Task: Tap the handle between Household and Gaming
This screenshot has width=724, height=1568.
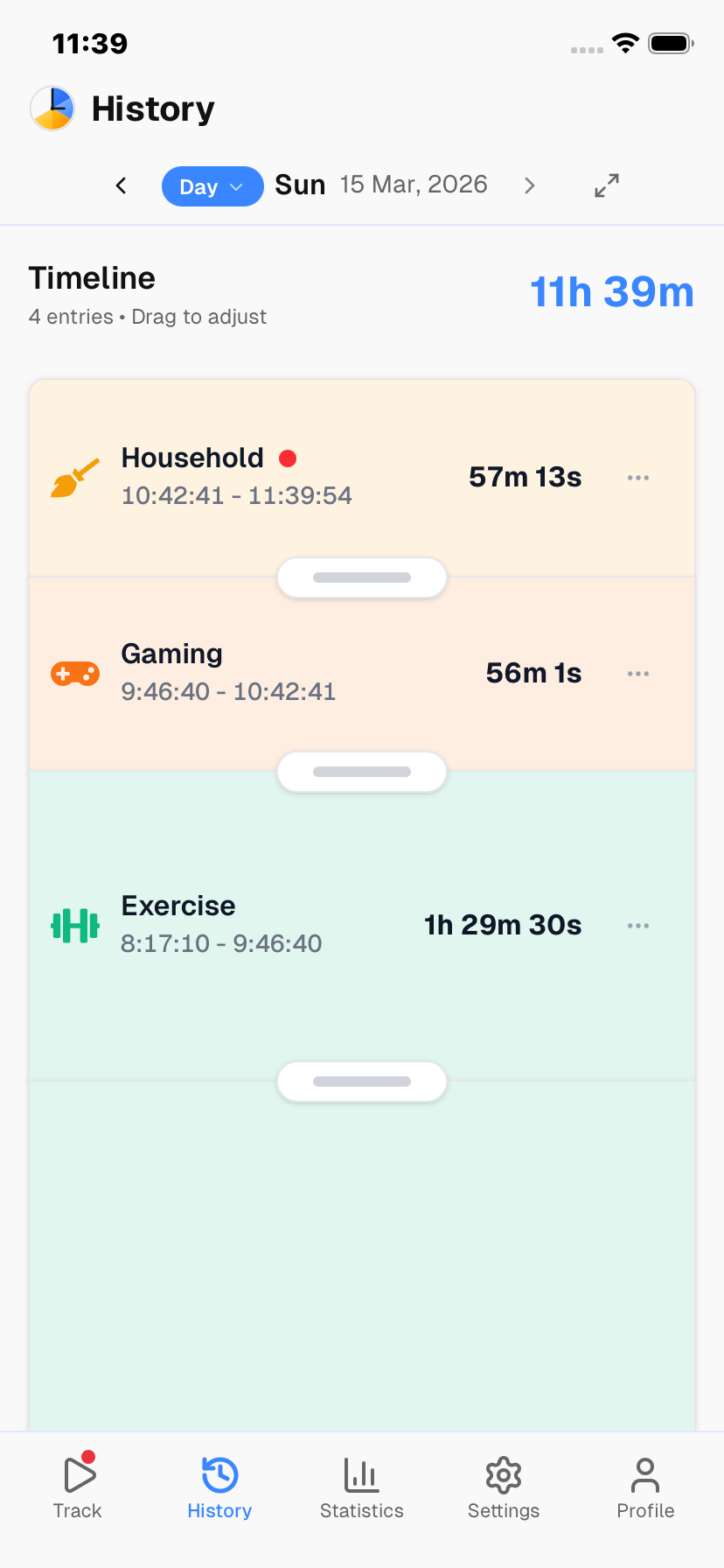Action: point(362,577)
